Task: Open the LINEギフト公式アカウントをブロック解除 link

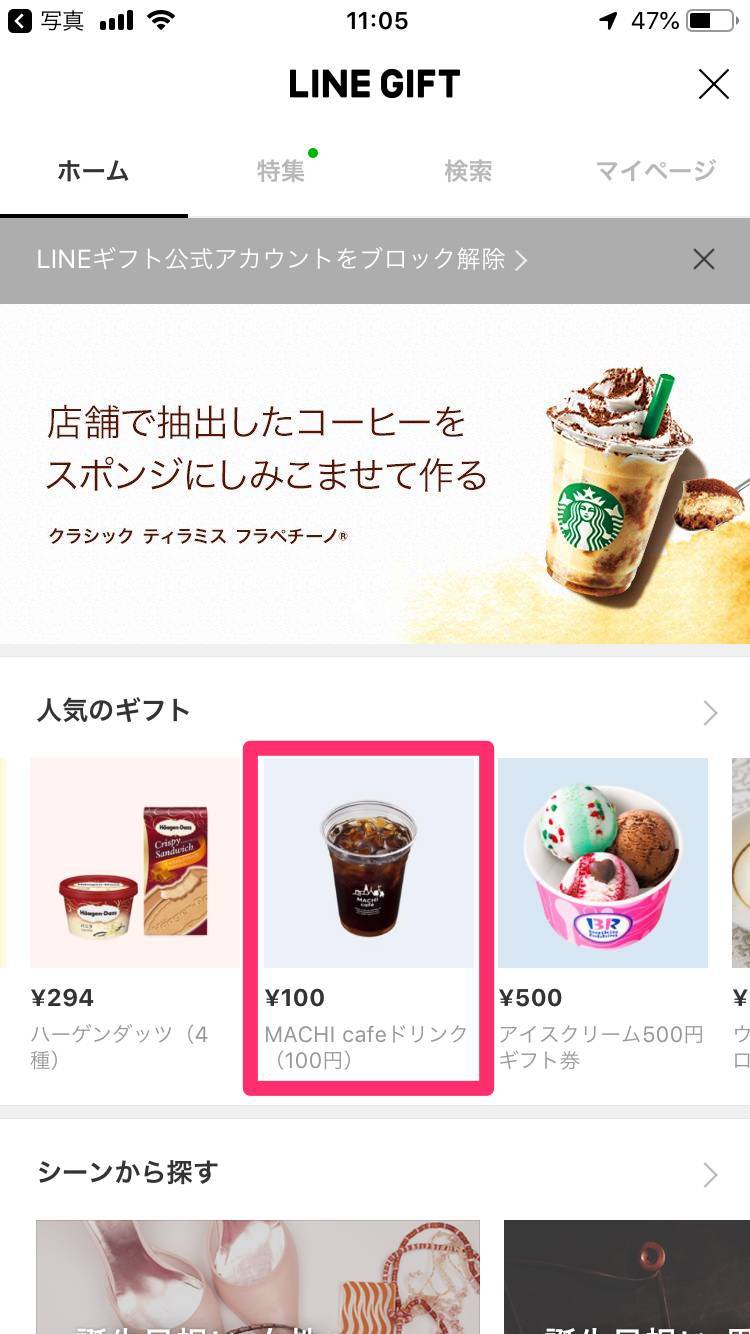Action: point(282,260)
